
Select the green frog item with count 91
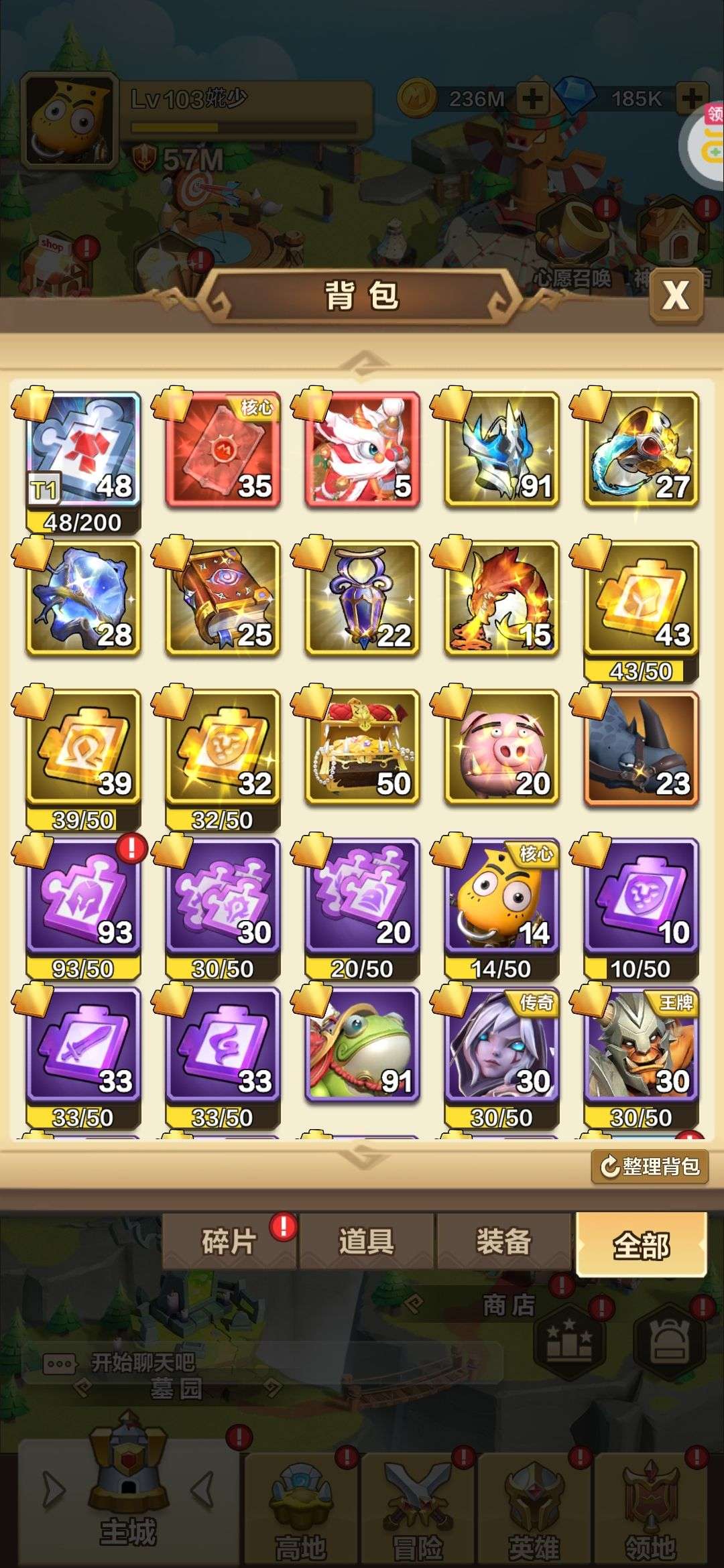point(362,1045)
